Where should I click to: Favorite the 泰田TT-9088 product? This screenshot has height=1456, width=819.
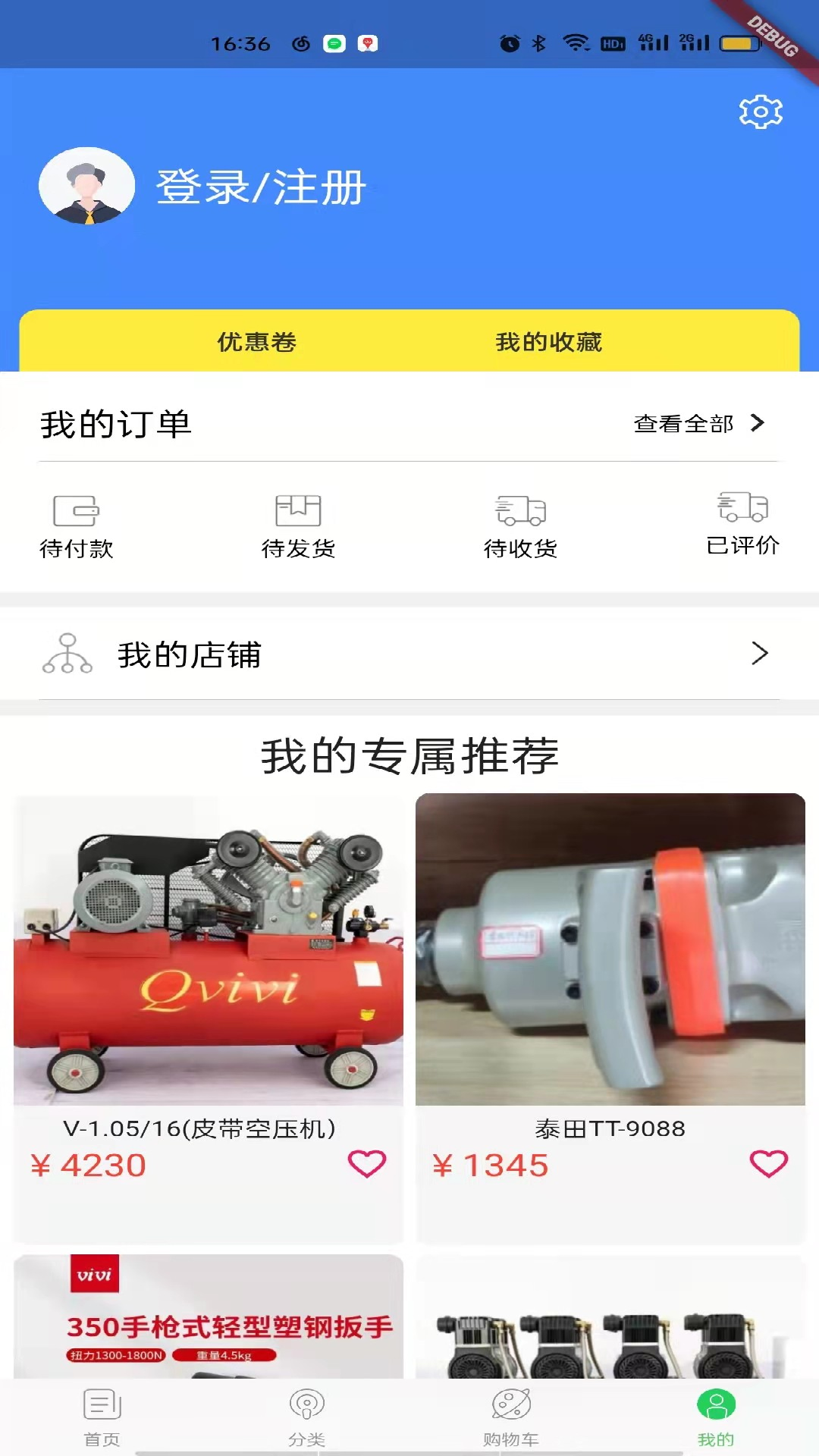[769, 1163]
